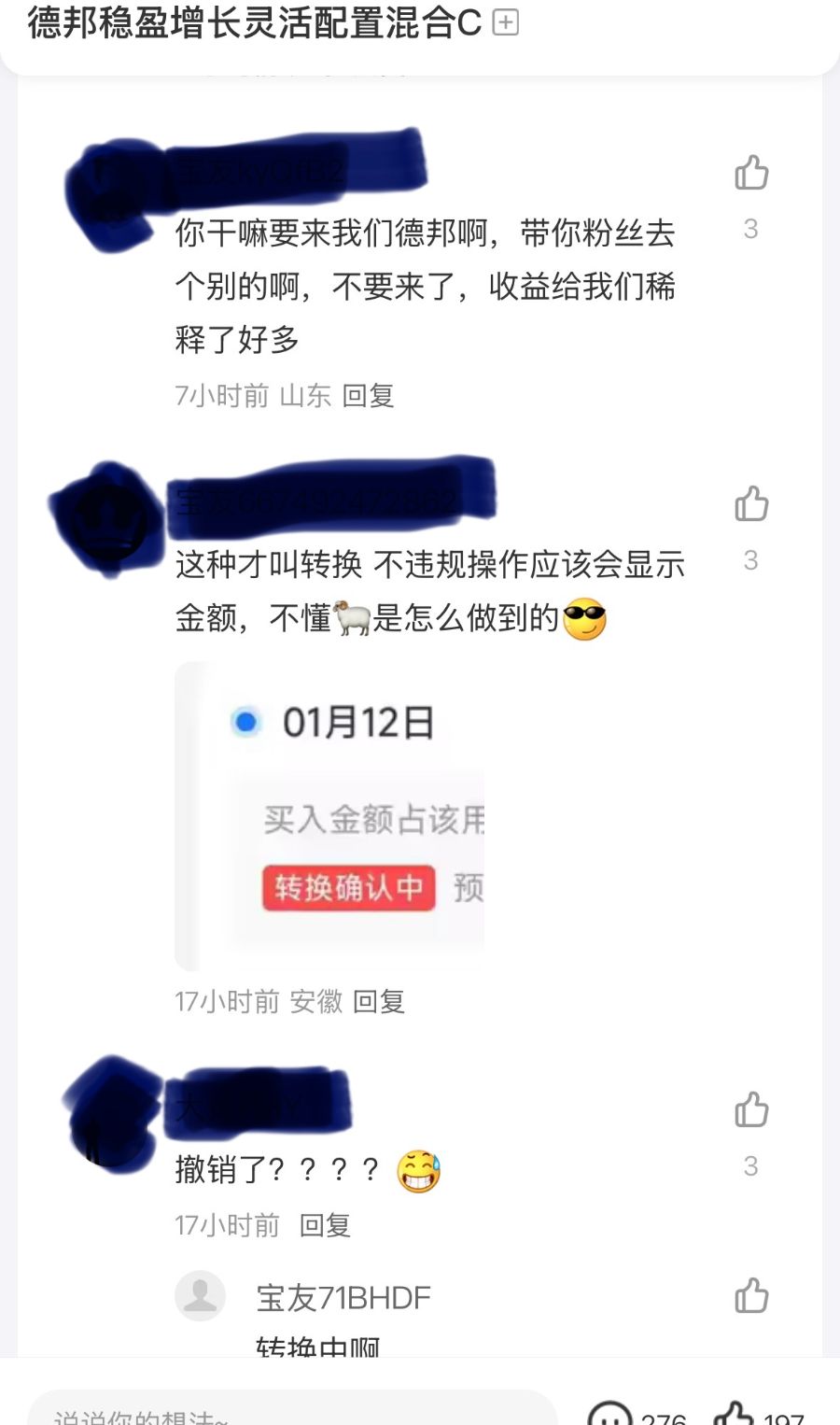Like the "撤销了？？？？" comment
840x1425 pixels.
click(750, 1110)
